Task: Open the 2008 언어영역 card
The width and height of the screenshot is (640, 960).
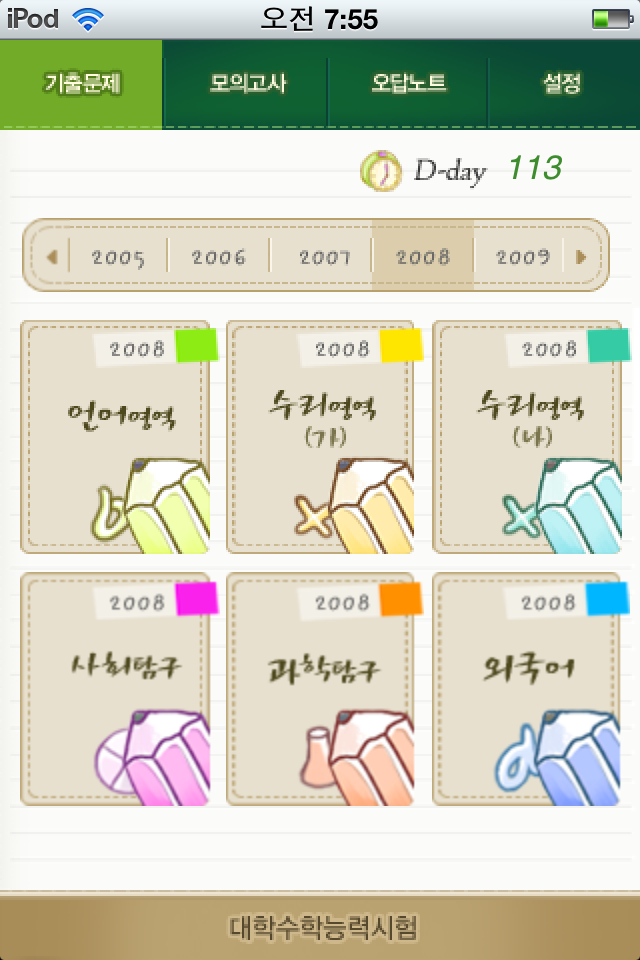Action: [115, 437]
